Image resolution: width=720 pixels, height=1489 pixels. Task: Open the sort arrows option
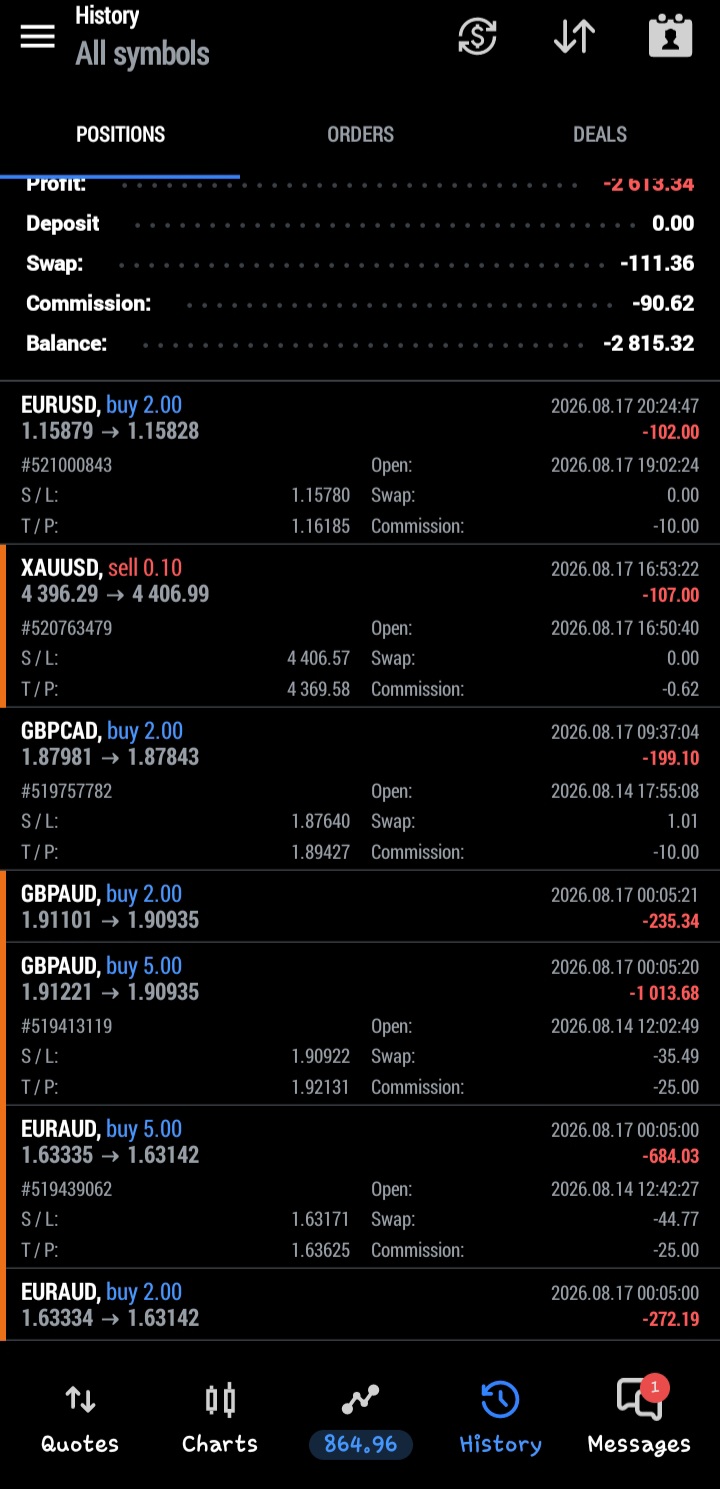(x=574, y=37)
